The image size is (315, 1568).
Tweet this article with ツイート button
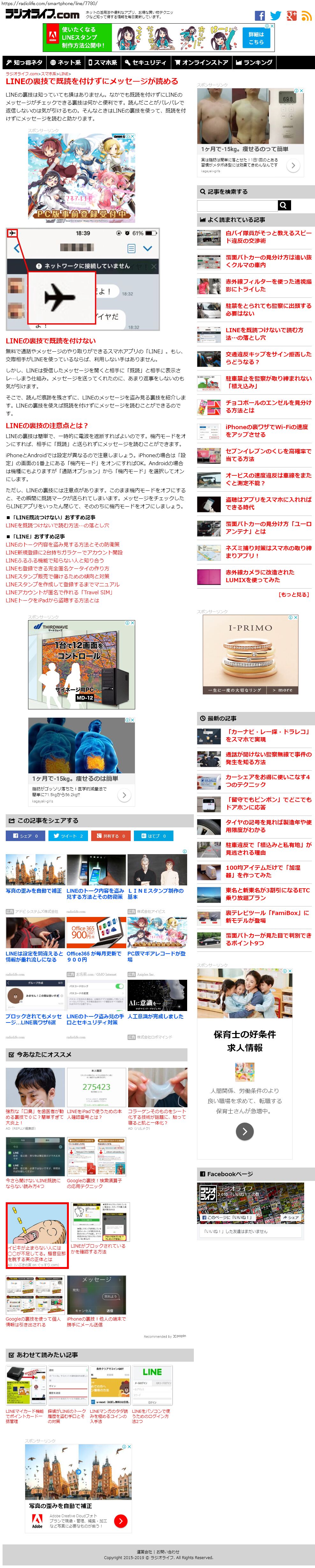click(x=68, y=836)
